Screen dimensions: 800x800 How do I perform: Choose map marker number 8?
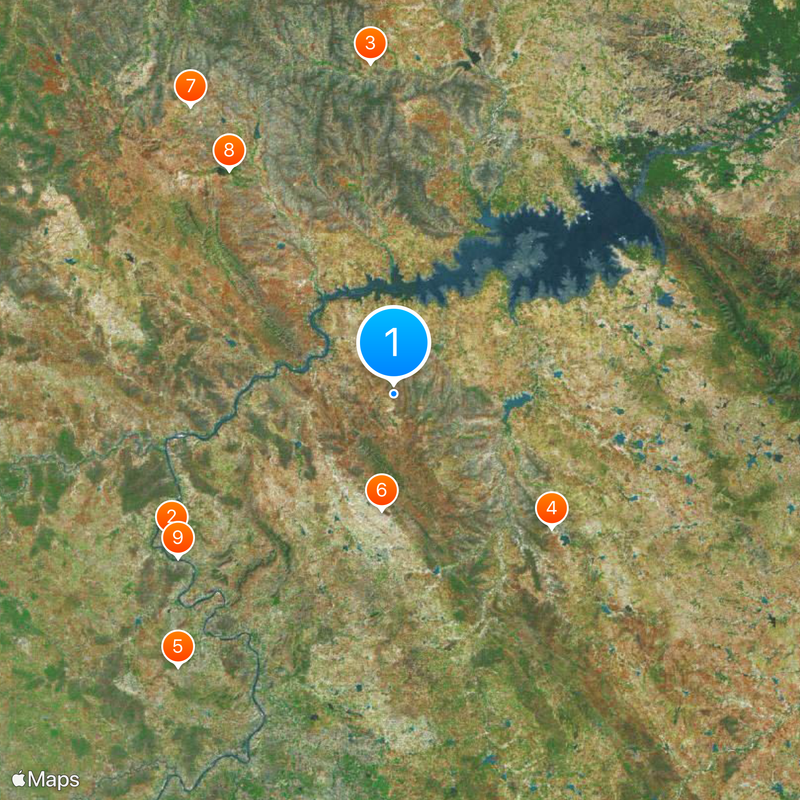click(229, 151)
